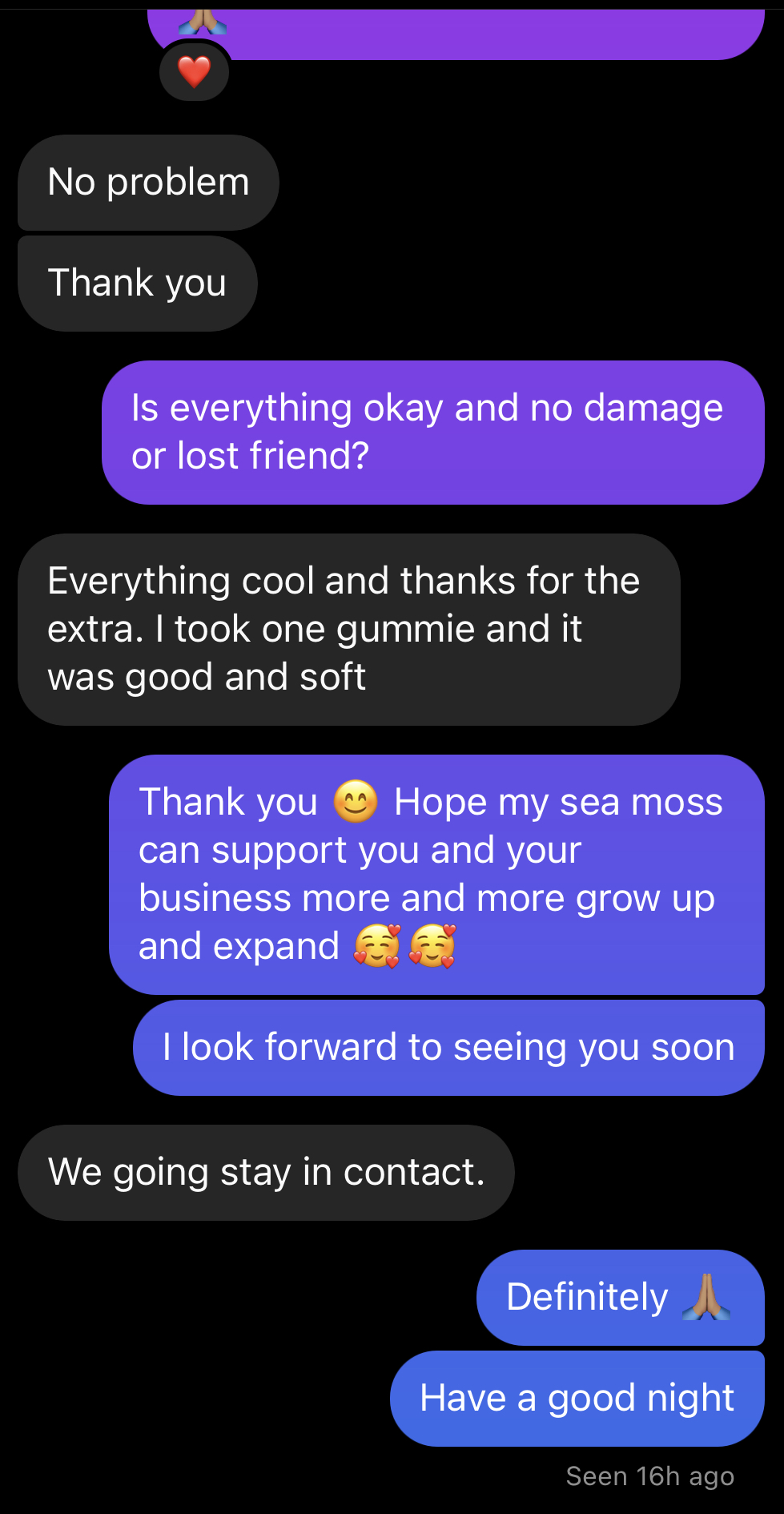Open the red heart reaction under the message
784x1514 pixels.
pyautogui.click(x=195, y=72)
